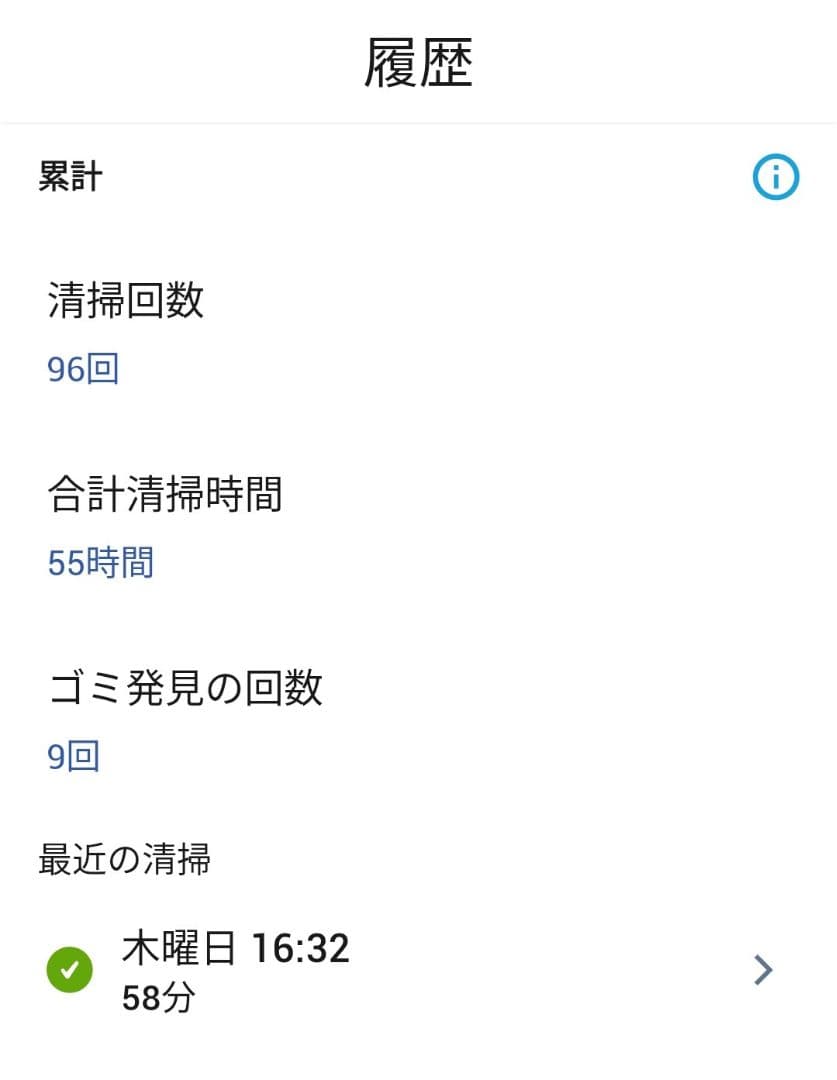The width and height of the screenshot is (837, 1080).
Task: Tap the 58分 duration text
Action: [x=155, y=997]
